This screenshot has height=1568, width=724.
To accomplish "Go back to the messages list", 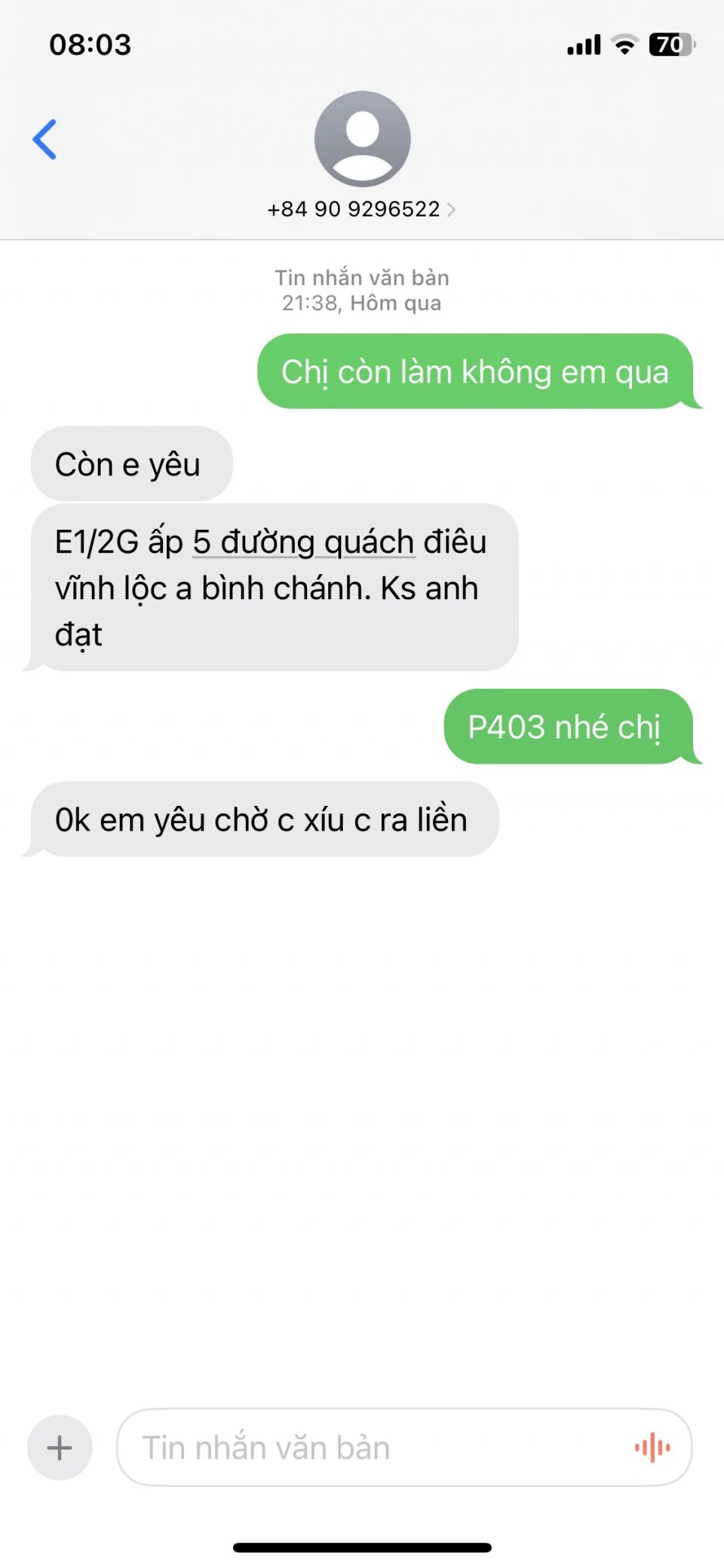I will 45,140.
